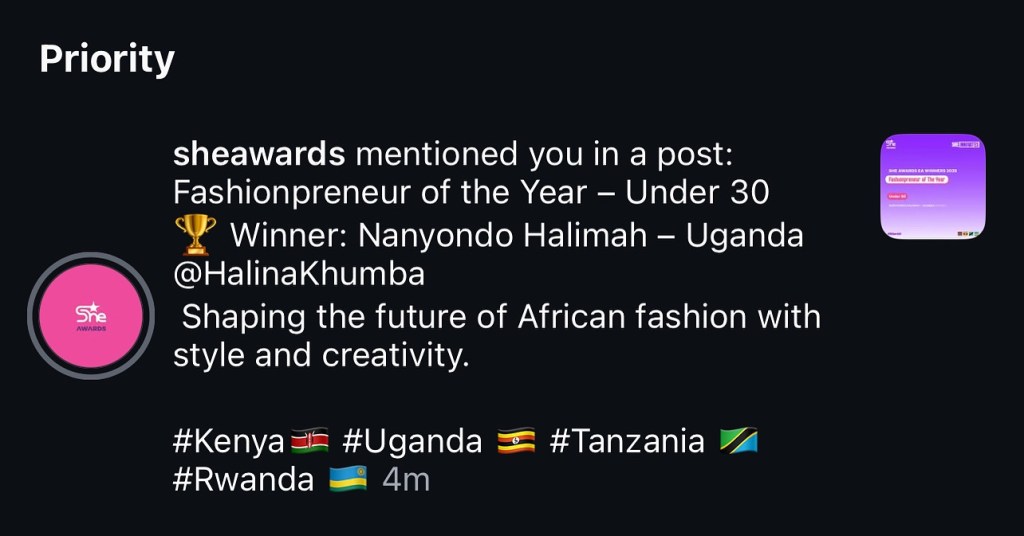Open sheawards profile picture
This screenshot has height=536, width=1024.
(x=91, y=316)
